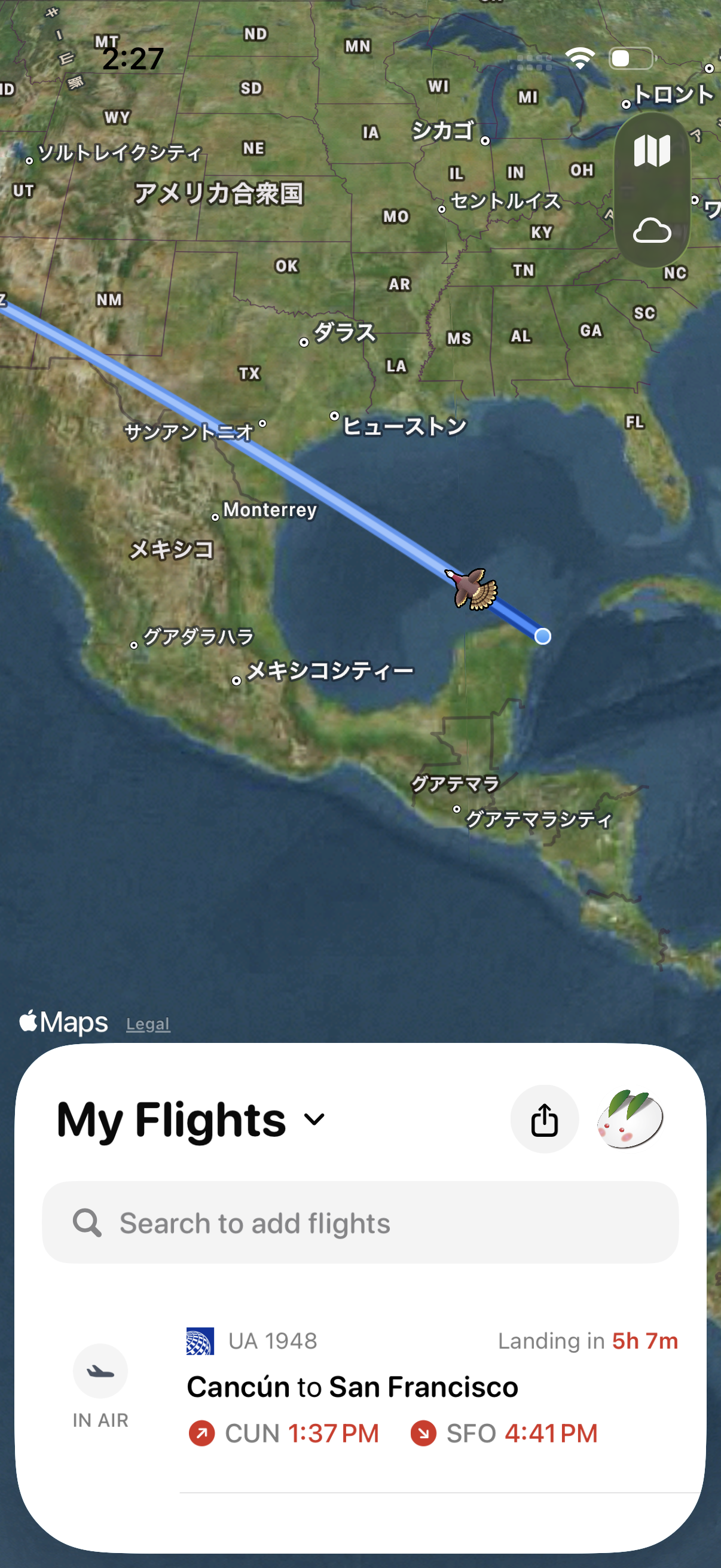Tap the bird plane marker on the map
The image size is (721, 1568).
click(472, 588)
